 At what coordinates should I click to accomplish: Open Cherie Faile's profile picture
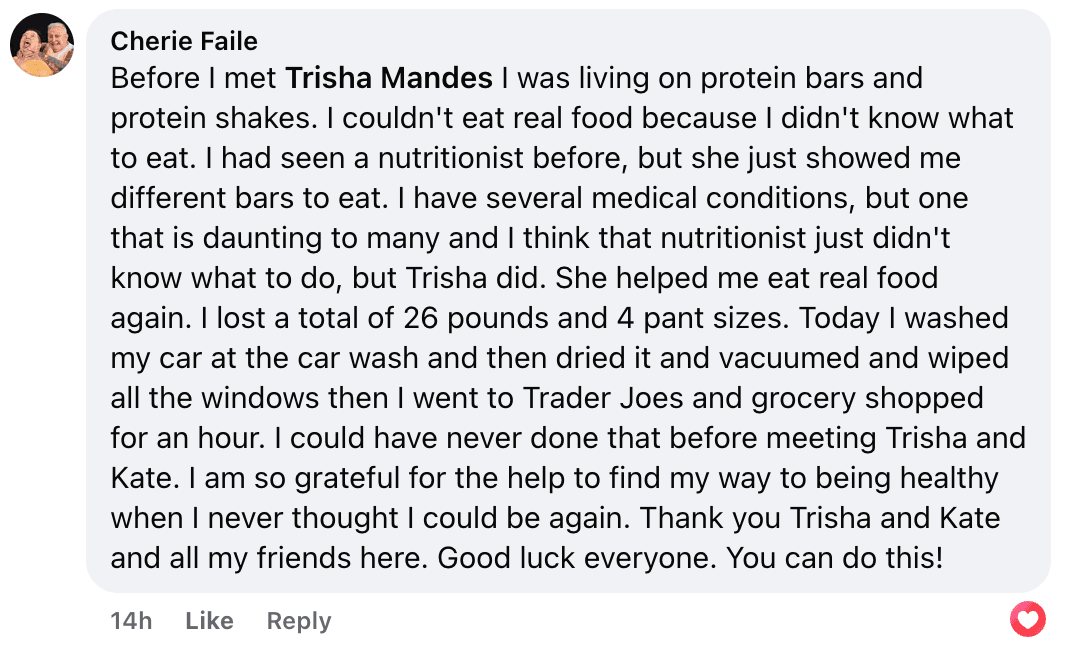(42, 46)
